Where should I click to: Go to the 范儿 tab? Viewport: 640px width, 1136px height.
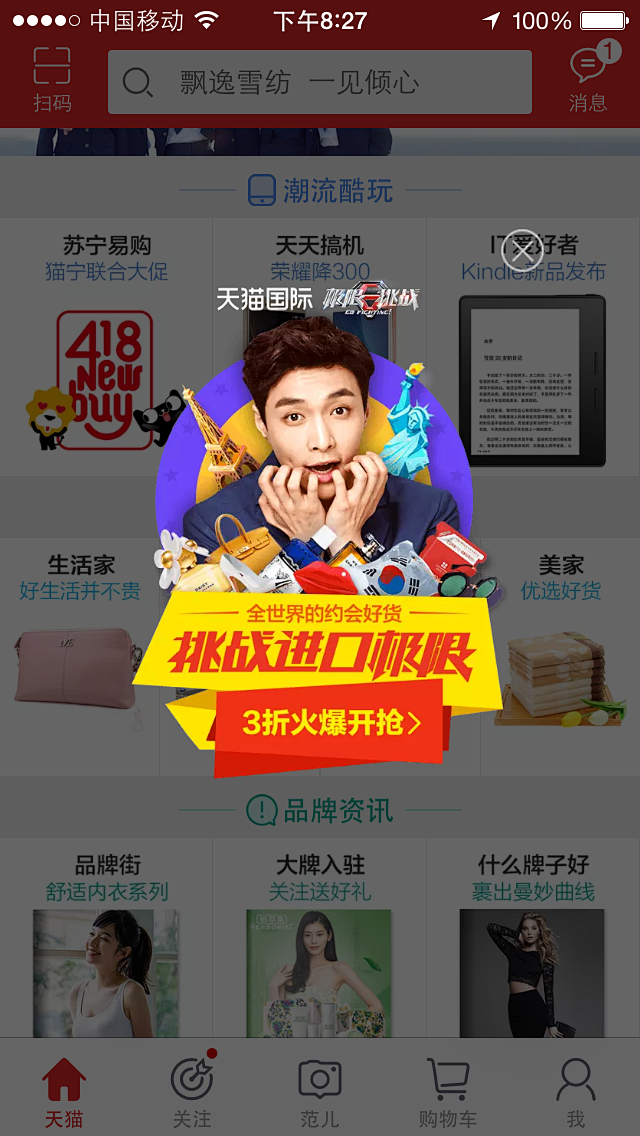(x=320, y=1092)
